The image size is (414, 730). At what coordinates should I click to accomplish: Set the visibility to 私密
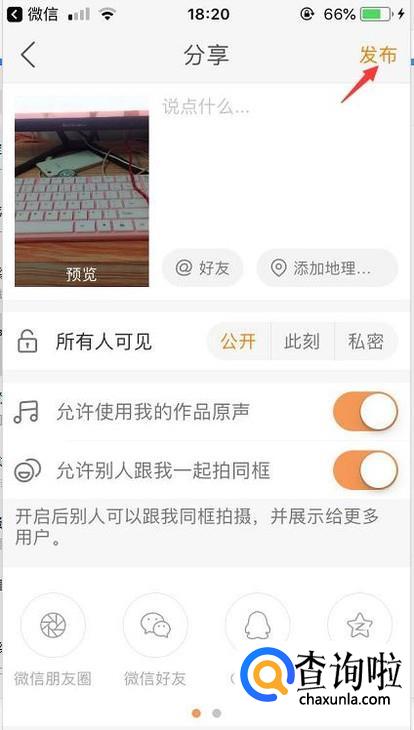[x=366, y=342]
